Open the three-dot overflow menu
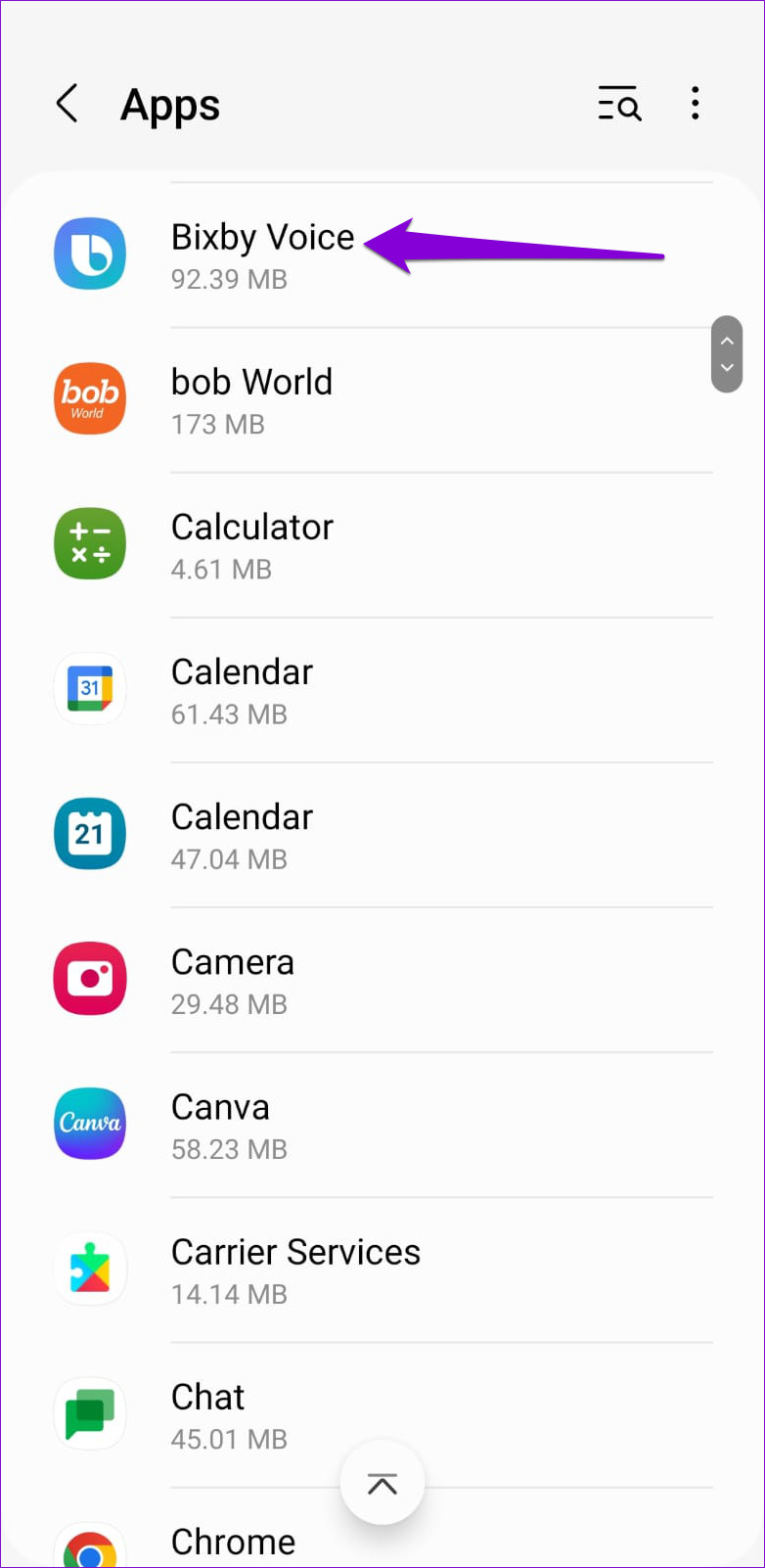 (695, 104)
